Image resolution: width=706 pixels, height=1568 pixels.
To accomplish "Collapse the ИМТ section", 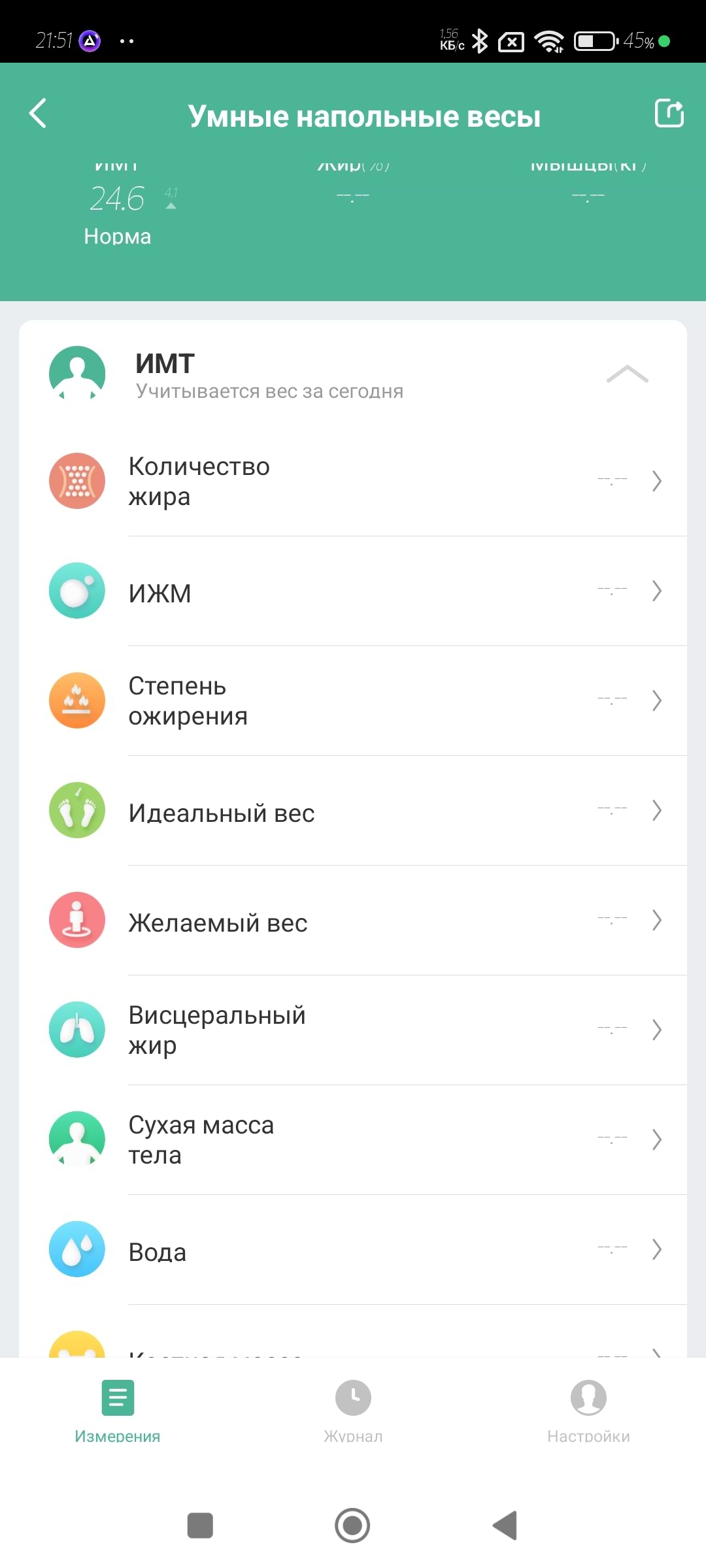I will click(627, 374).
